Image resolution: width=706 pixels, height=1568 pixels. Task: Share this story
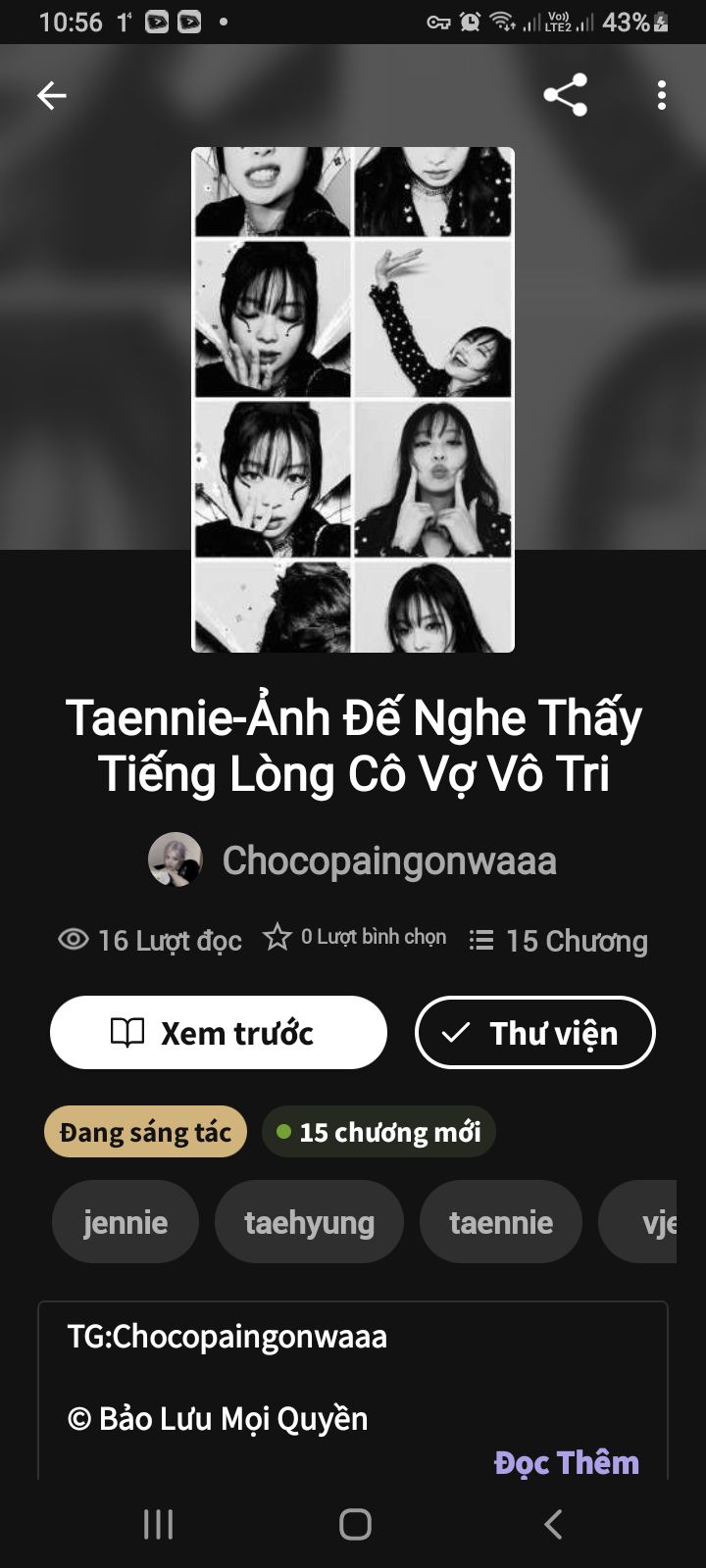pos(565,95)
